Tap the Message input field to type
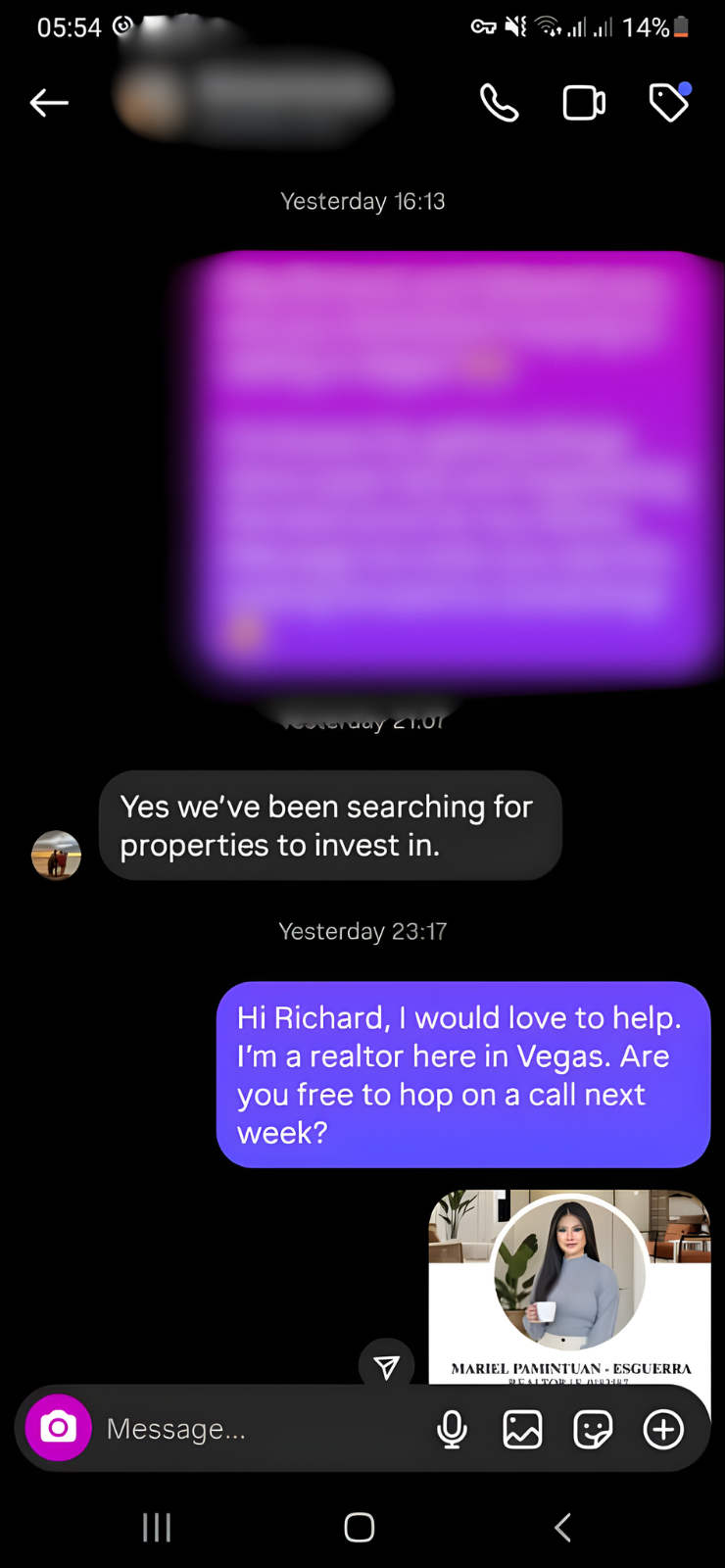Viewport: 725px width, 1568px height. click(x=245, y=1428)
